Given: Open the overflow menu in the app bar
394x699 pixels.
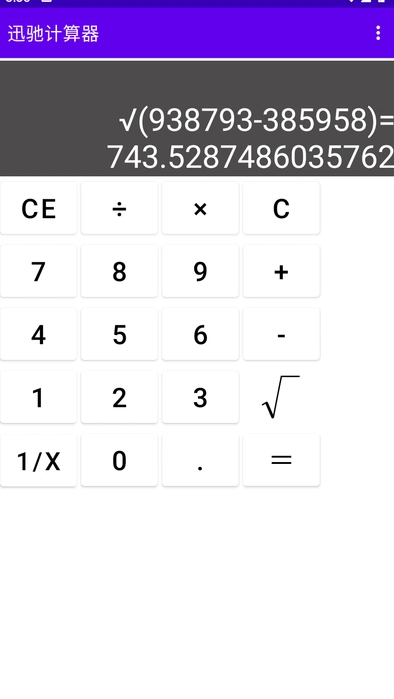Looking at the screenshot, I should [378, 33].
